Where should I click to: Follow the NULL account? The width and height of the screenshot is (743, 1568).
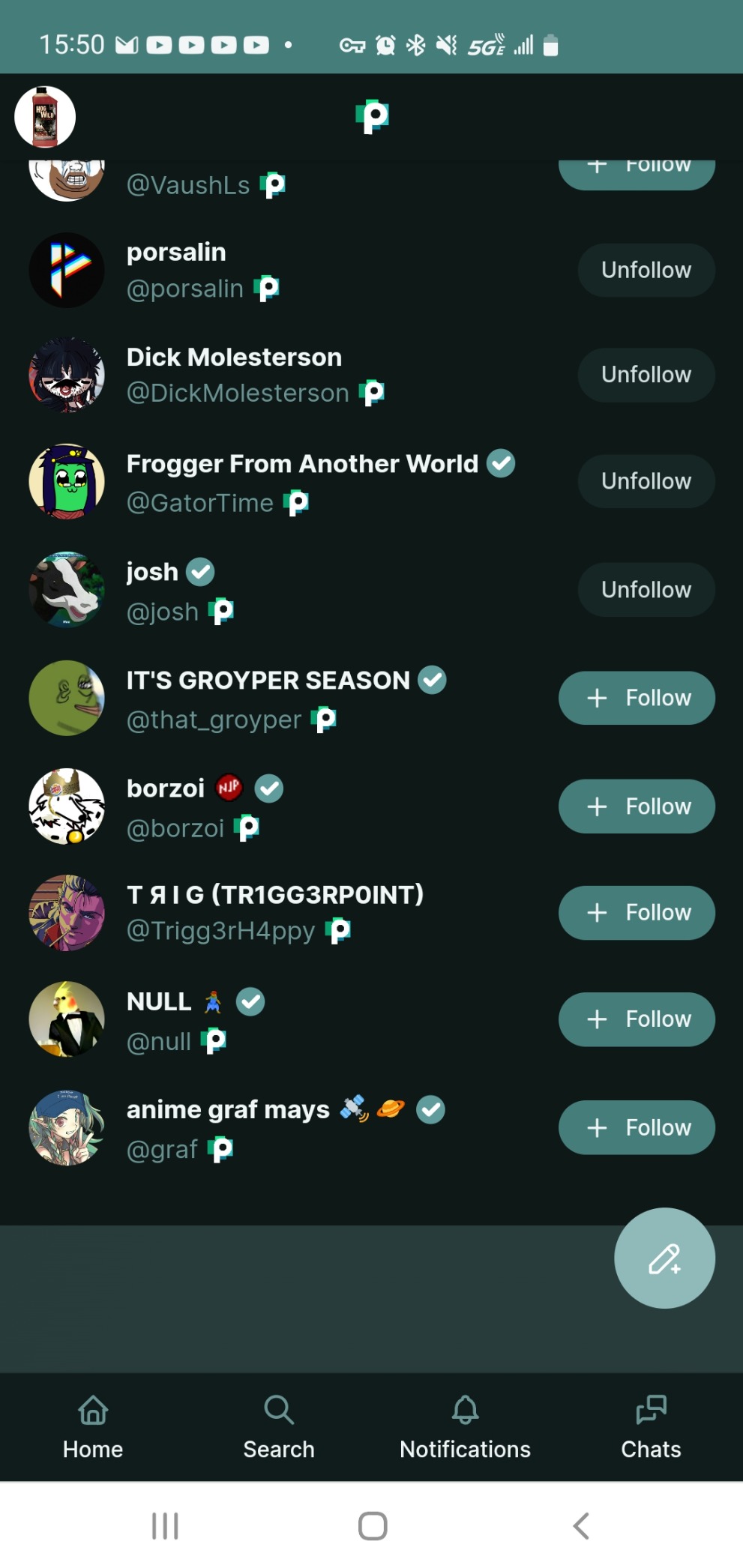point(637,1019)
